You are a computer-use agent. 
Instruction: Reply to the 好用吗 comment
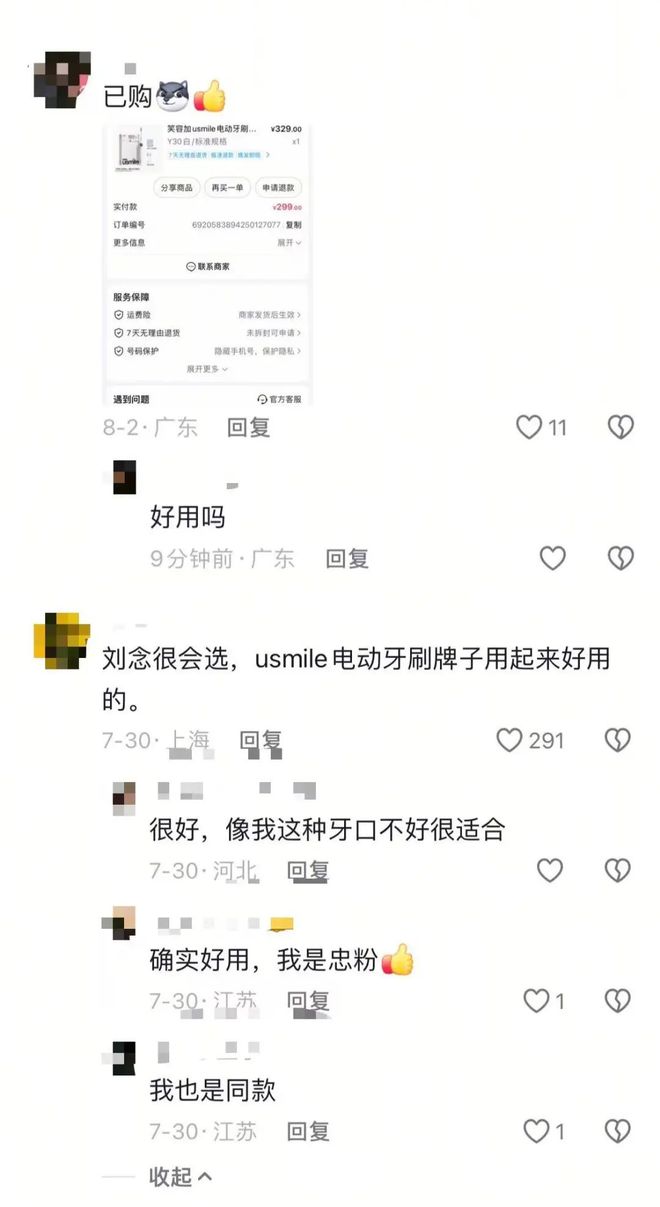346,559
